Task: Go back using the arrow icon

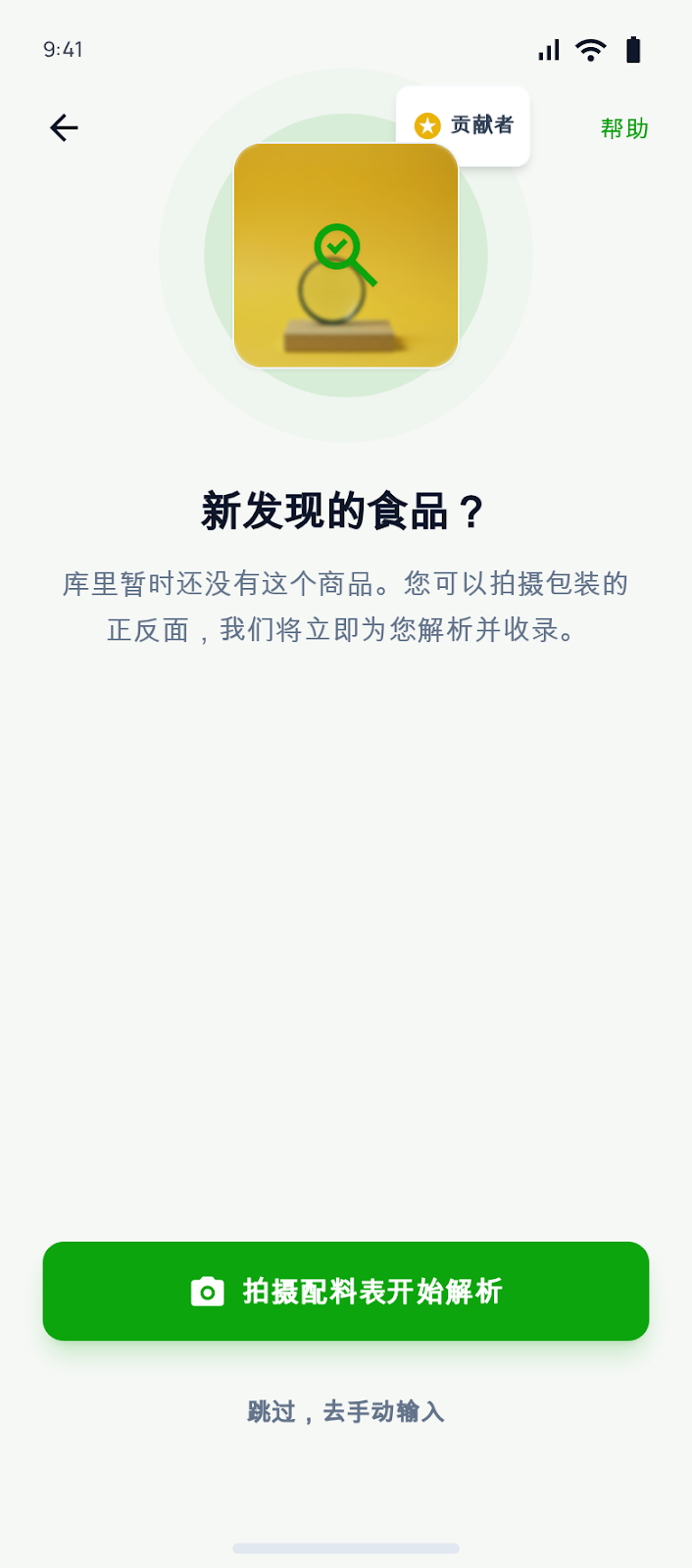Action: tap(64, 127)
